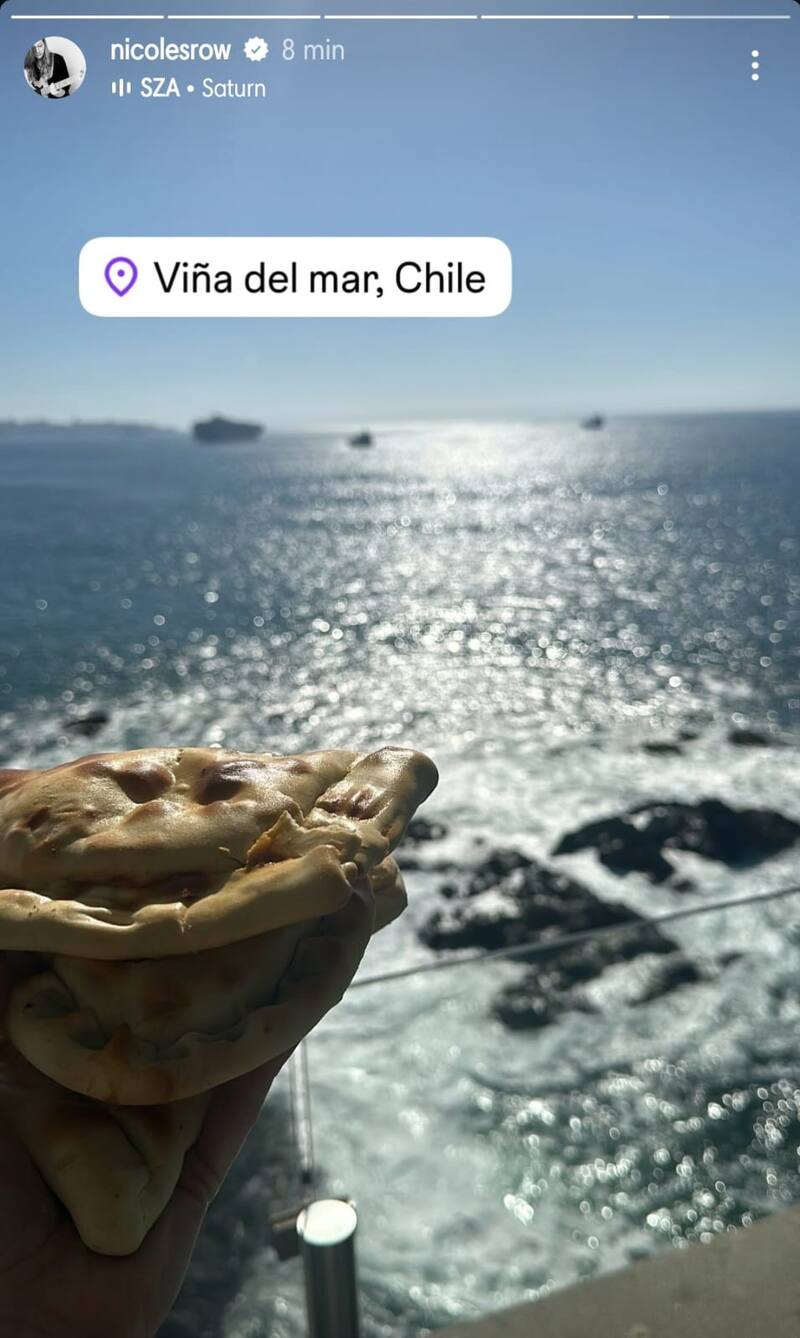The image size is (800, 1338).
Task: Click the location pin inside the sticker
Action: coord(120,276)
